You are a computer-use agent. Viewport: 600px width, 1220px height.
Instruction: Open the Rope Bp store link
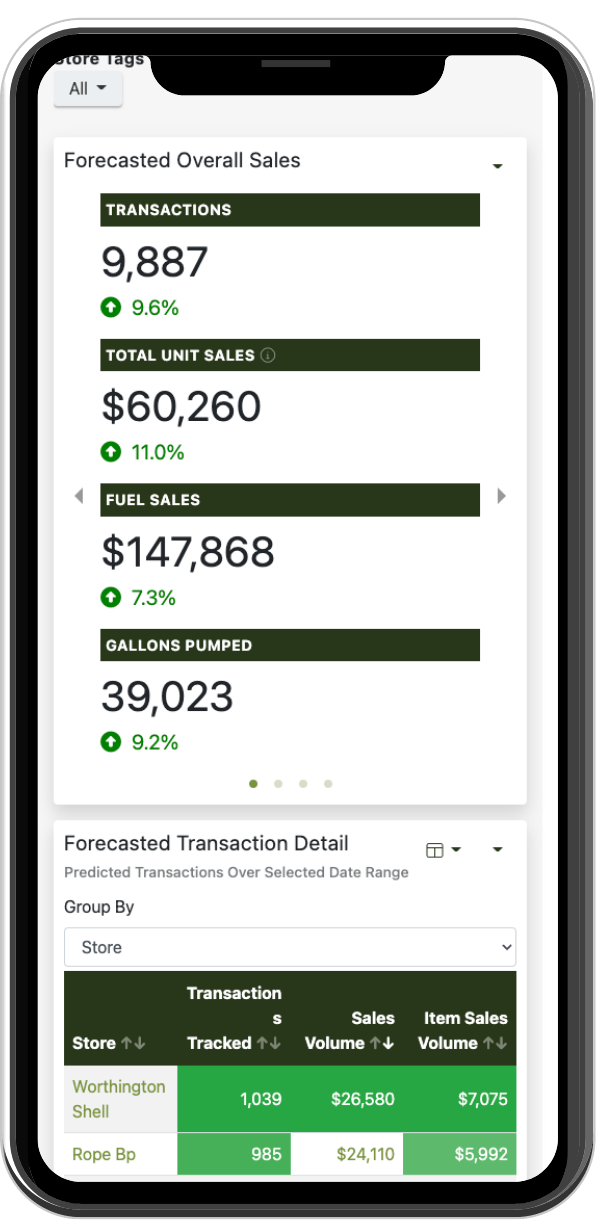103,1154
